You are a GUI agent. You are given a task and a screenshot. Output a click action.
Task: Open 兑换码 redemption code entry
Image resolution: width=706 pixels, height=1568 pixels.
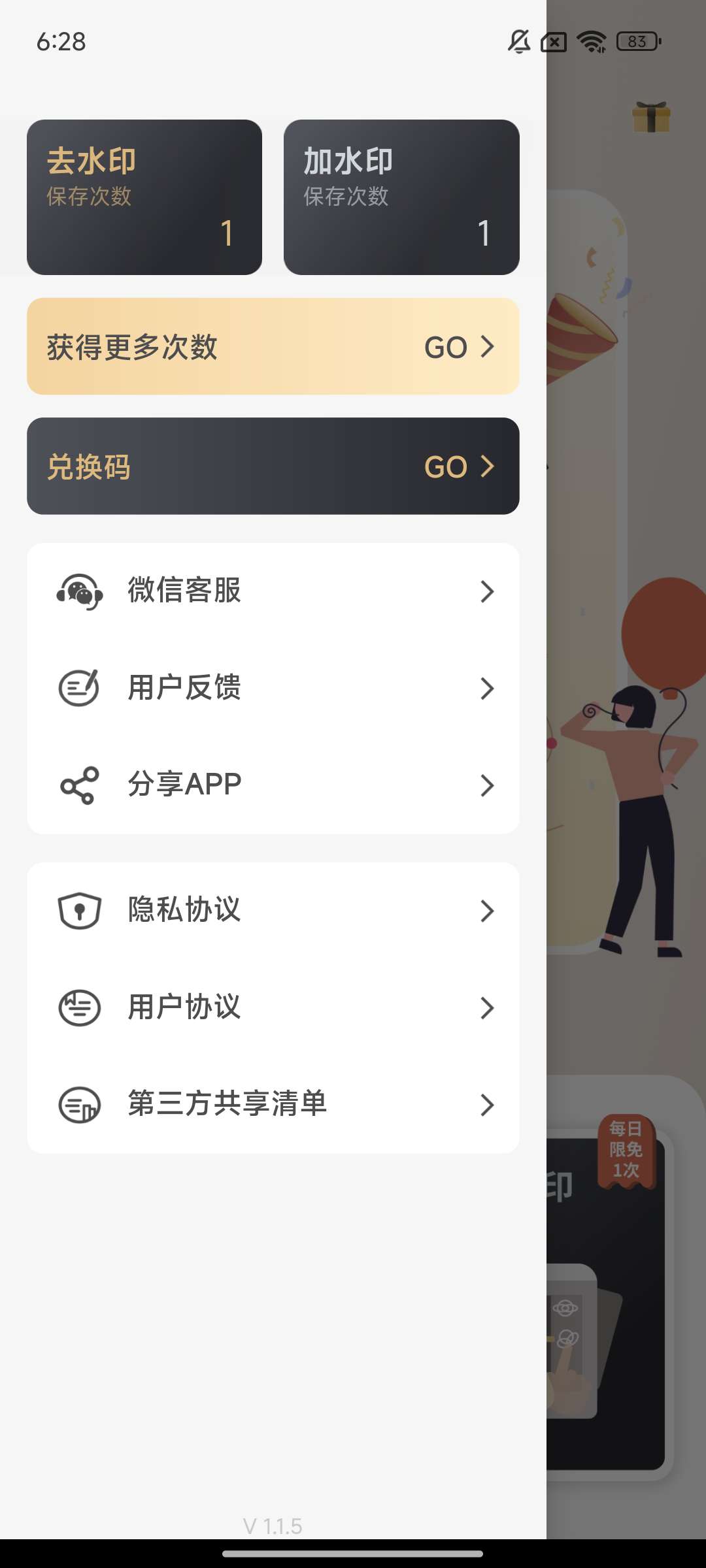(273, 466)
